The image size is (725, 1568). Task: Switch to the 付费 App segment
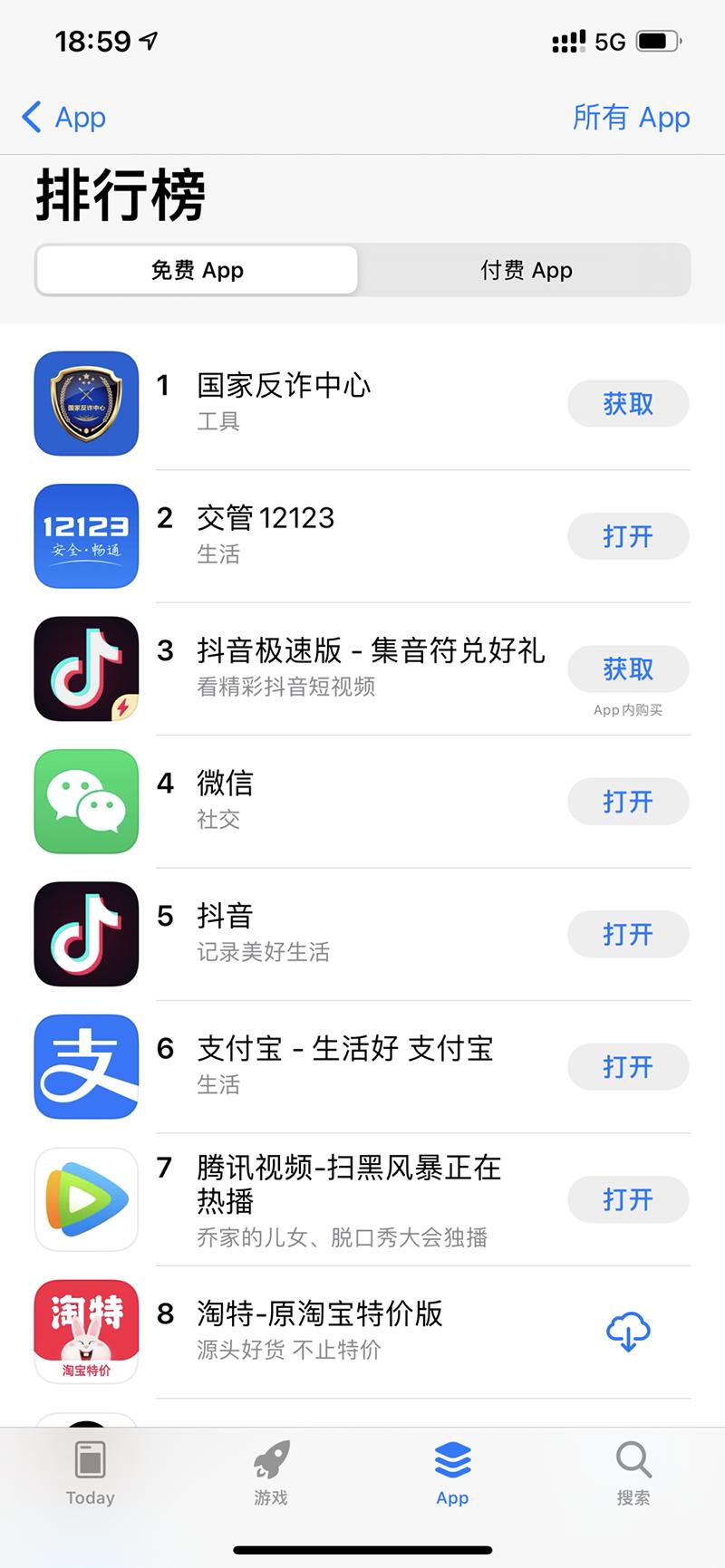[526, 270]
